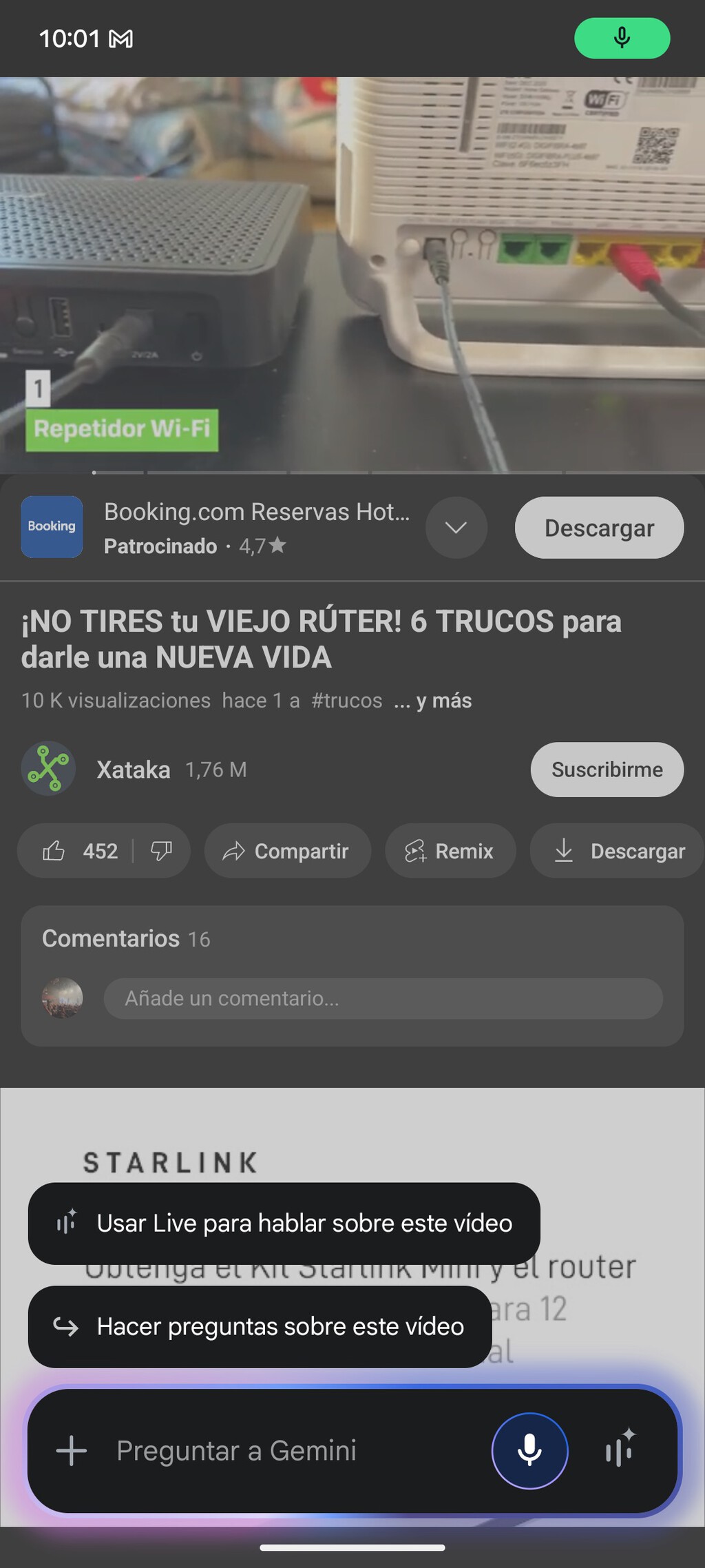This screenshot has height=1568, width=705.
Task: Open the #trucos hashtag link
Action: tap(348, 700)
